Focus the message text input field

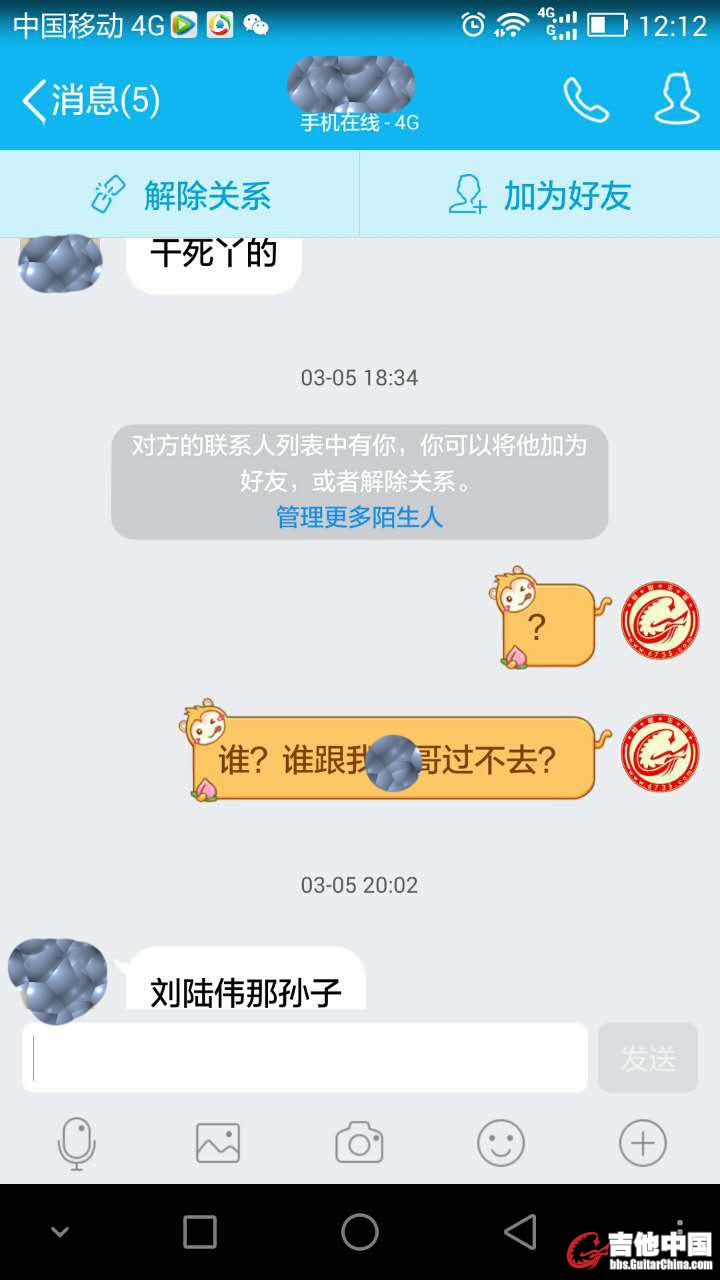[305, 1058]
